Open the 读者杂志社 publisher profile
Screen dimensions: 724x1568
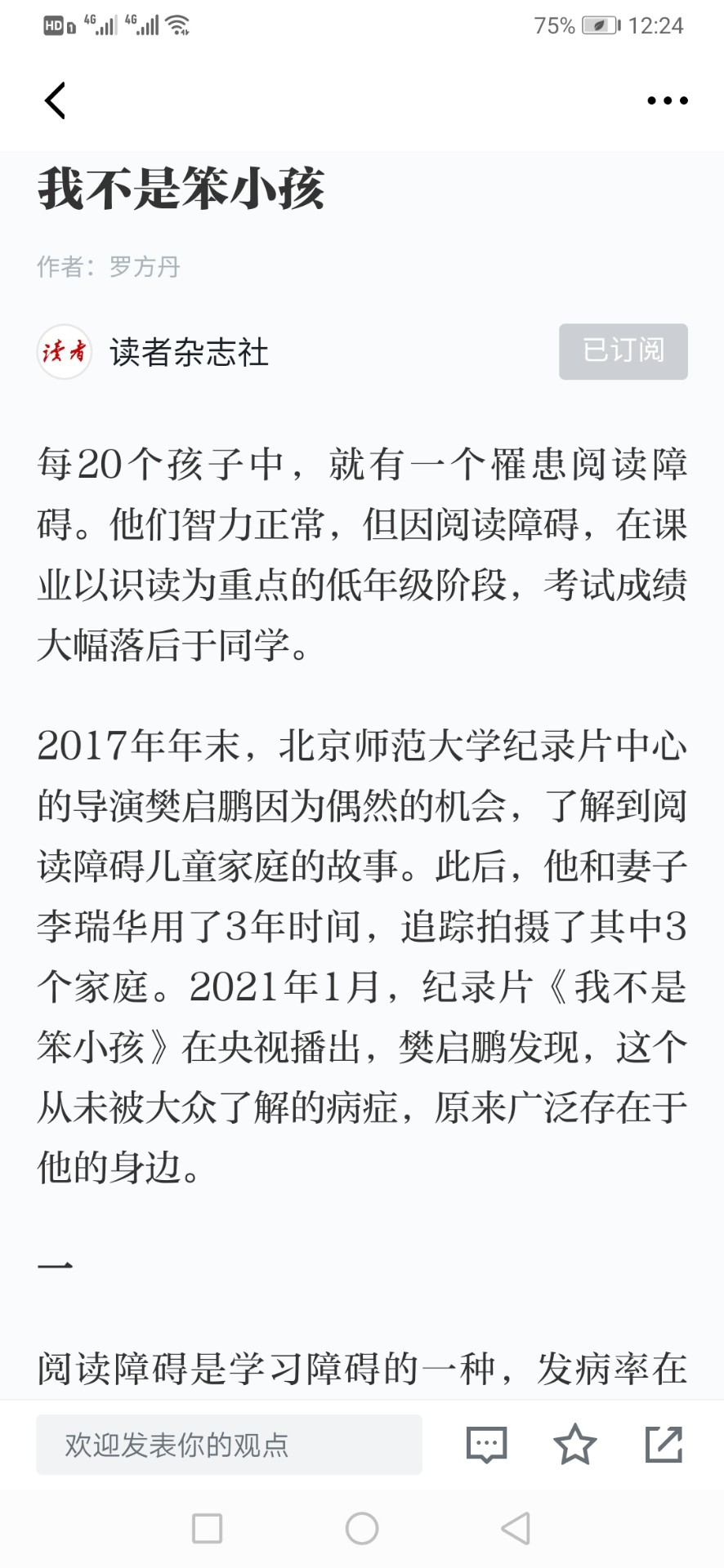(x=189, y=352)
